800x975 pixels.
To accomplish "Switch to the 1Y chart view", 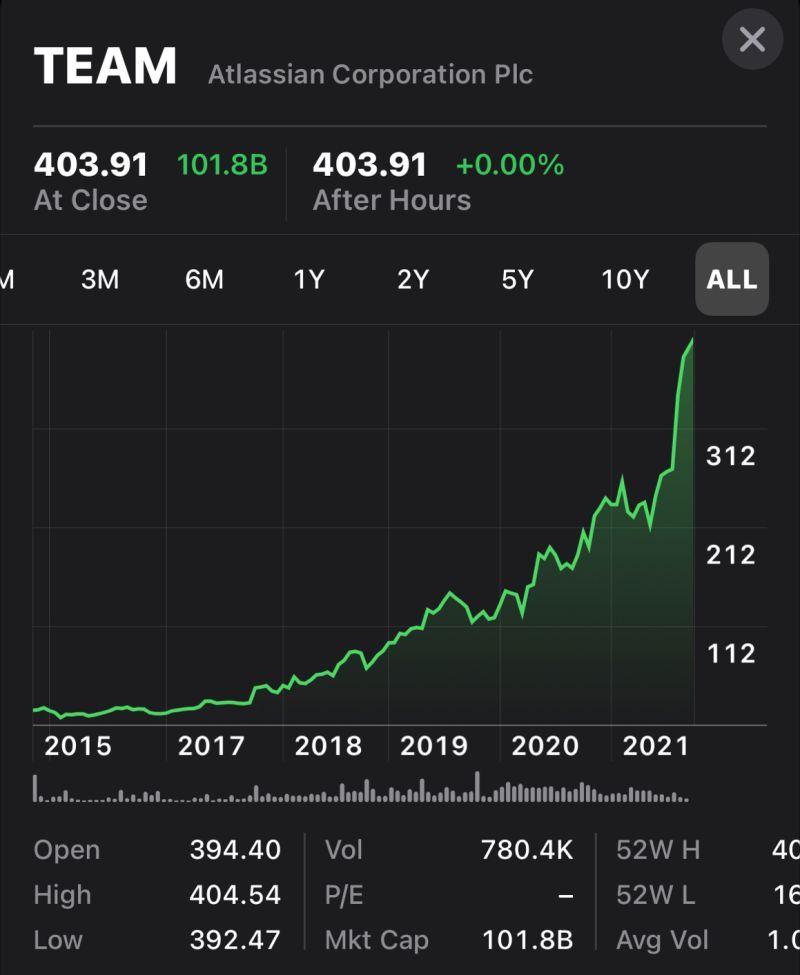I will 309,280.
